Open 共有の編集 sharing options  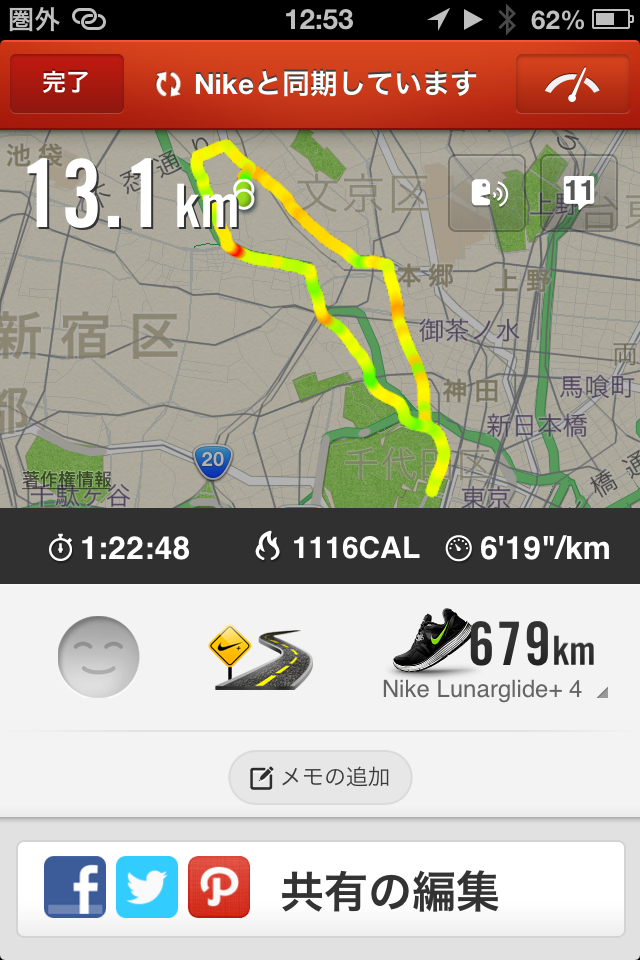click(320, 889)
